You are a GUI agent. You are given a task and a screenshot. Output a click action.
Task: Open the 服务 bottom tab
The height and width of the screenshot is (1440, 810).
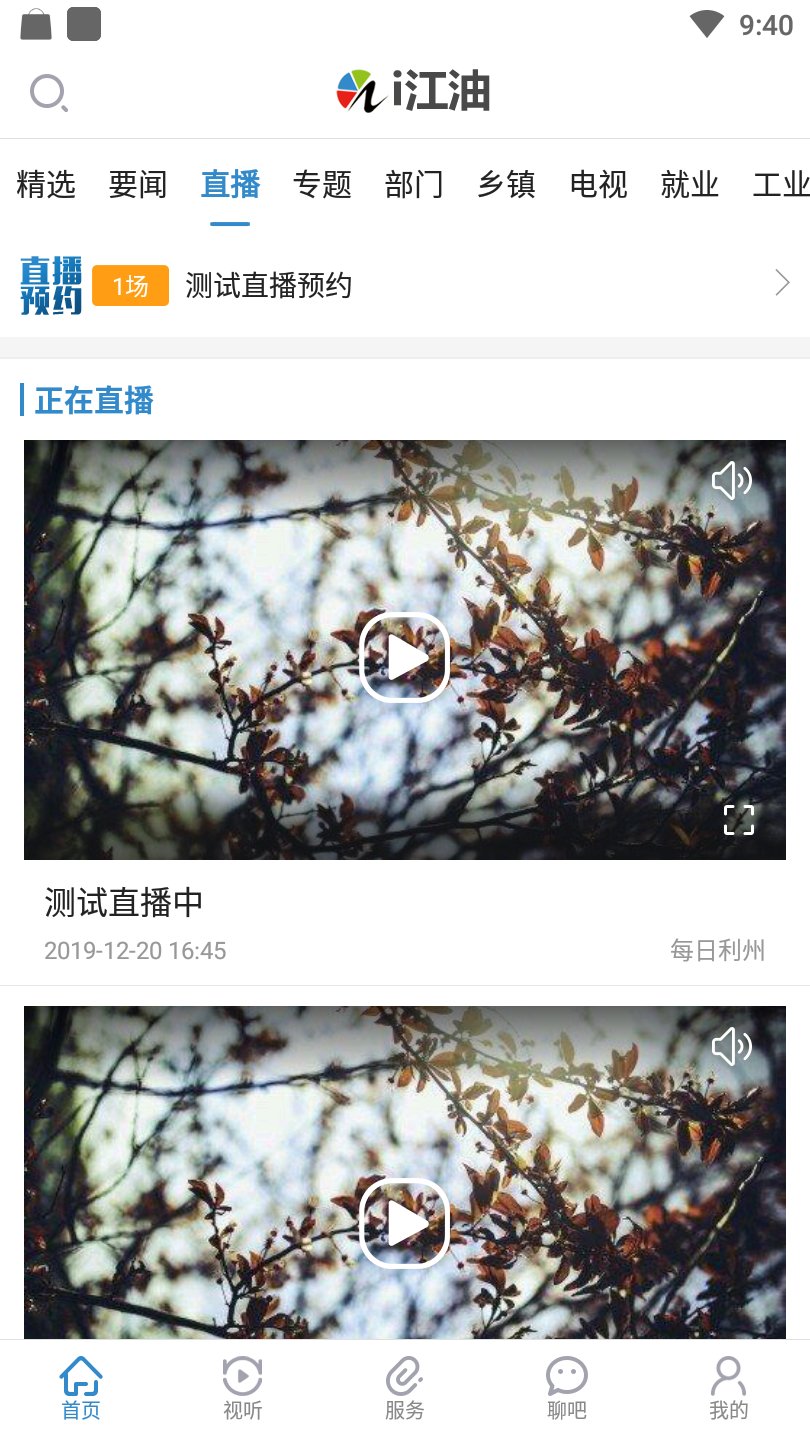405,1388
